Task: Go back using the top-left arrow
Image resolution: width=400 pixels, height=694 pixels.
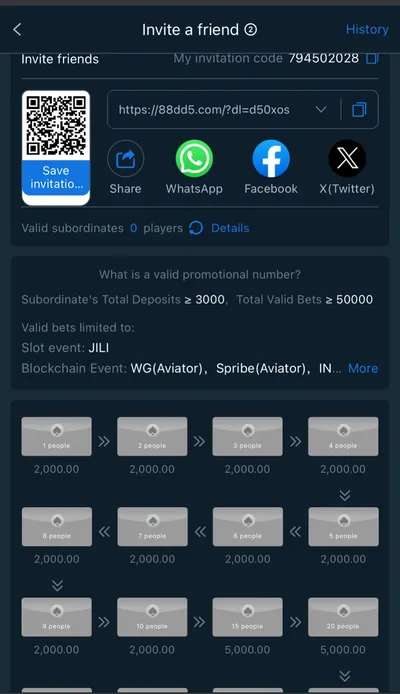Action: click(x=17, y=30)
